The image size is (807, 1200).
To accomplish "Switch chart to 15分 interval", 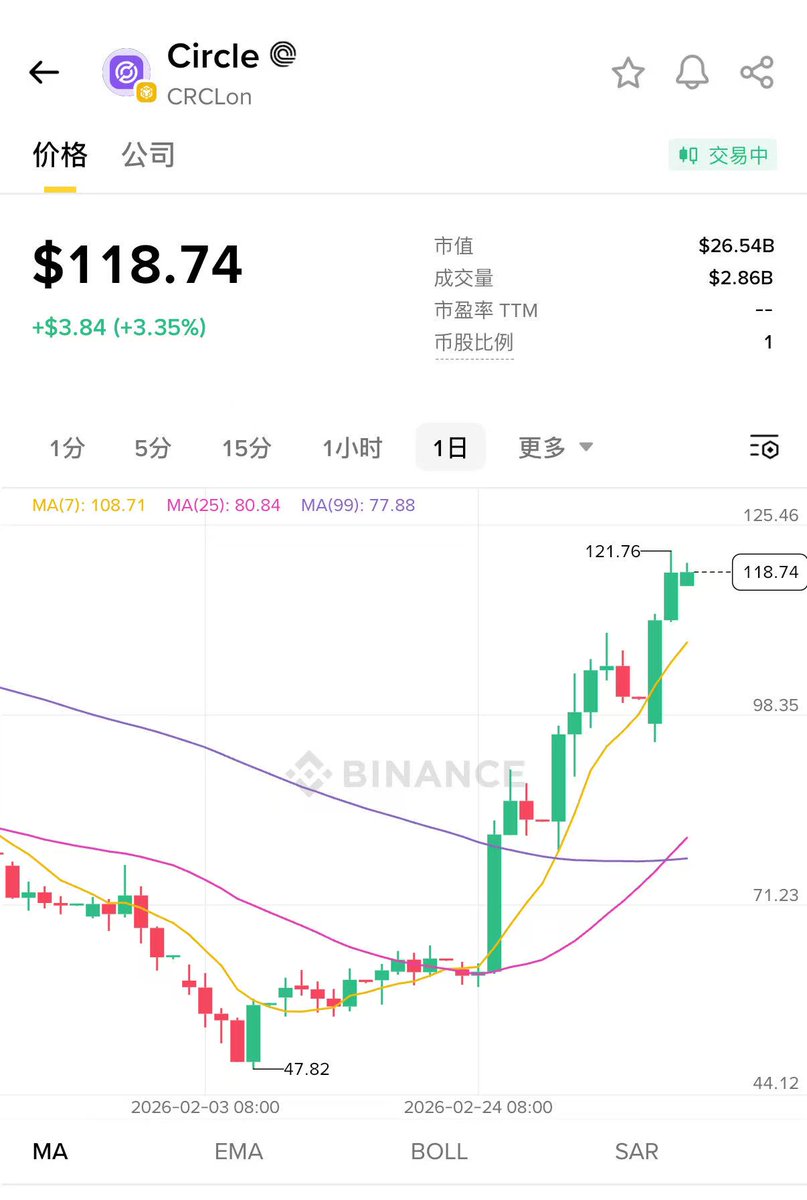I will point(246,448).
